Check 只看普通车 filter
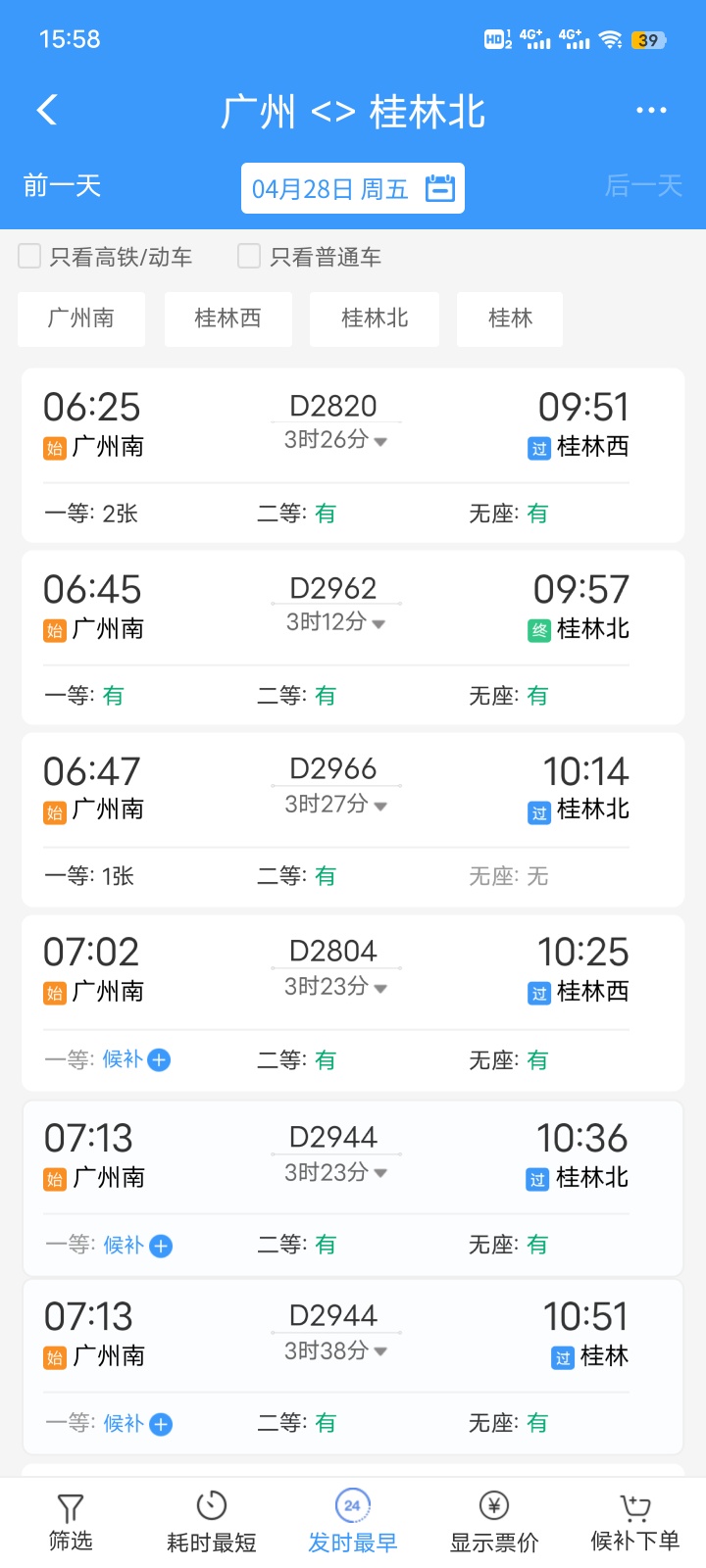The height and width of the screenshot is (1568, 706). (x=310, y=257)
